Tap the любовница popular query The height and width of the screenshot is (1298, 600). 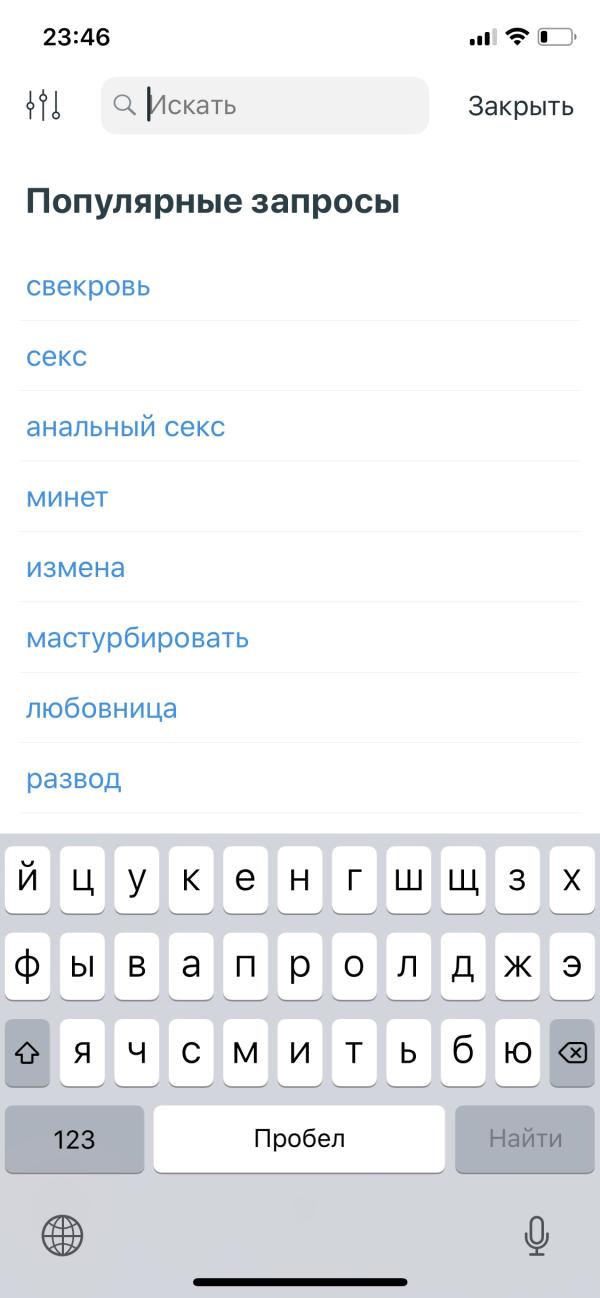[x=102, y=708]
